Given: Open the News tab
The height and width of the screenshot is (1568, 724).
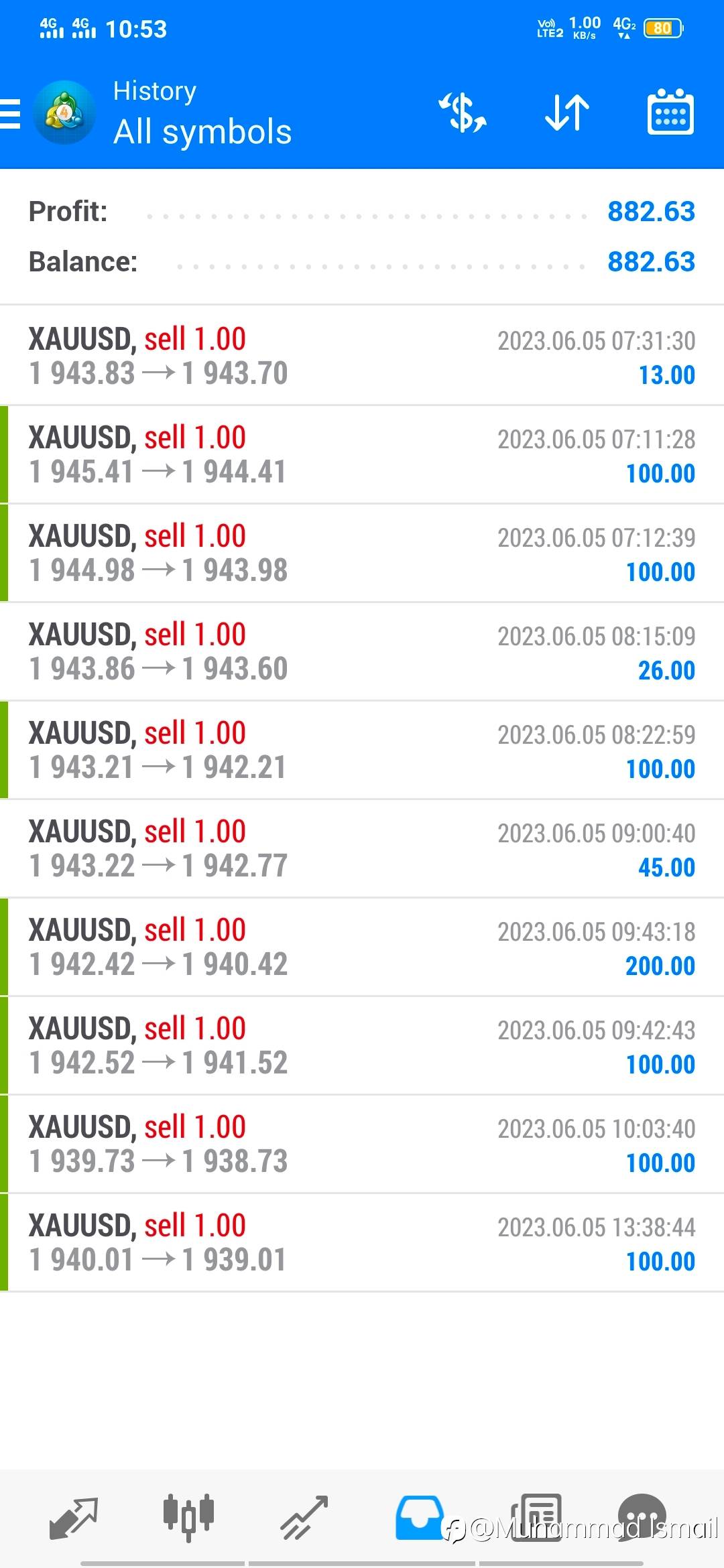Looking at the screenshot, I should coord(536,1517).
